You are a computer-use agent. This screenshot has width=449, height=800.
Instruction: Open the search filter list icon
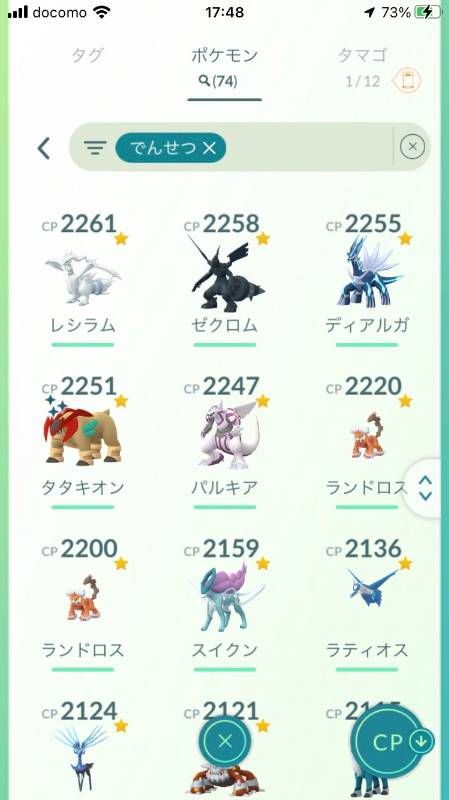point(95,148)
